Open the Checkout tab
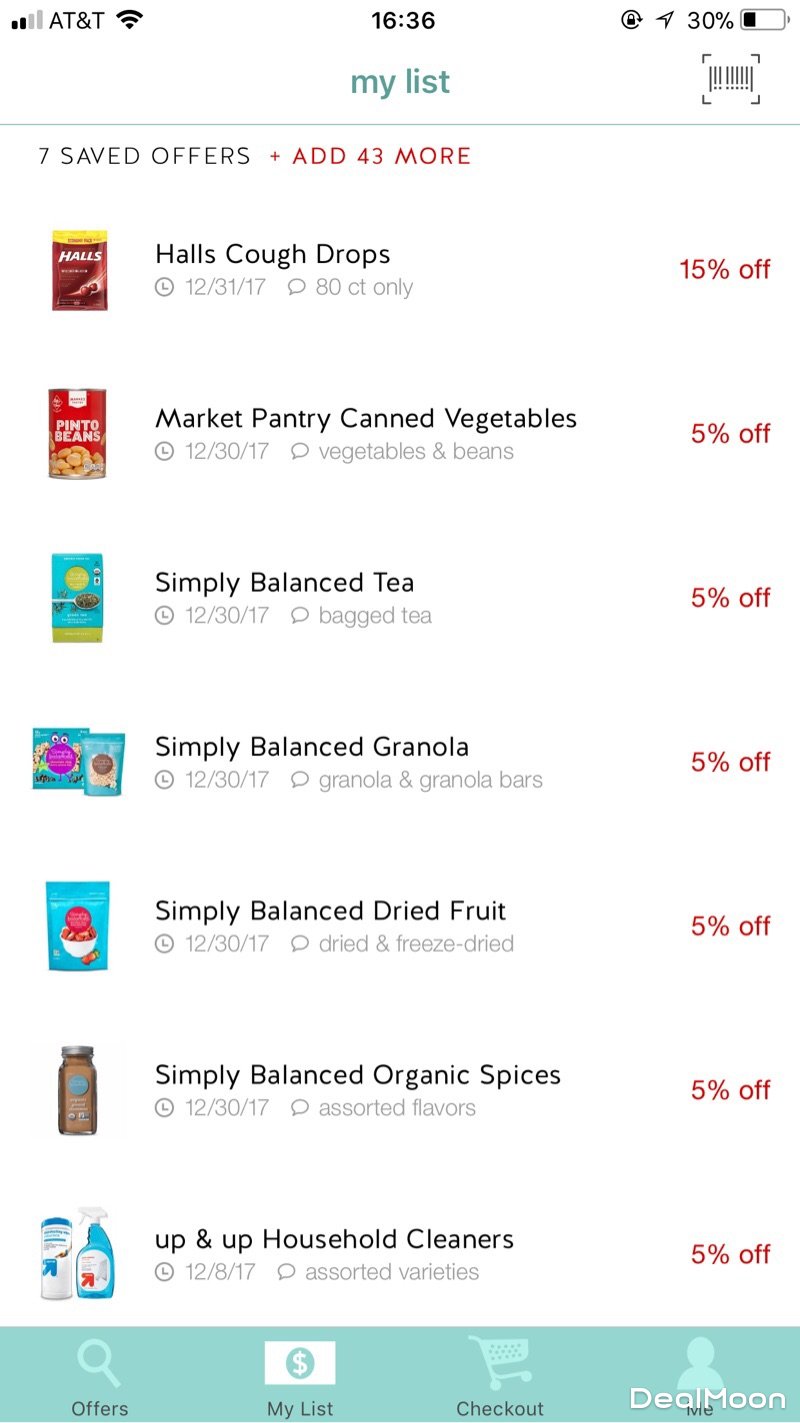The height and width of the screenshot is (1423, 800). tap(500, 1376)
